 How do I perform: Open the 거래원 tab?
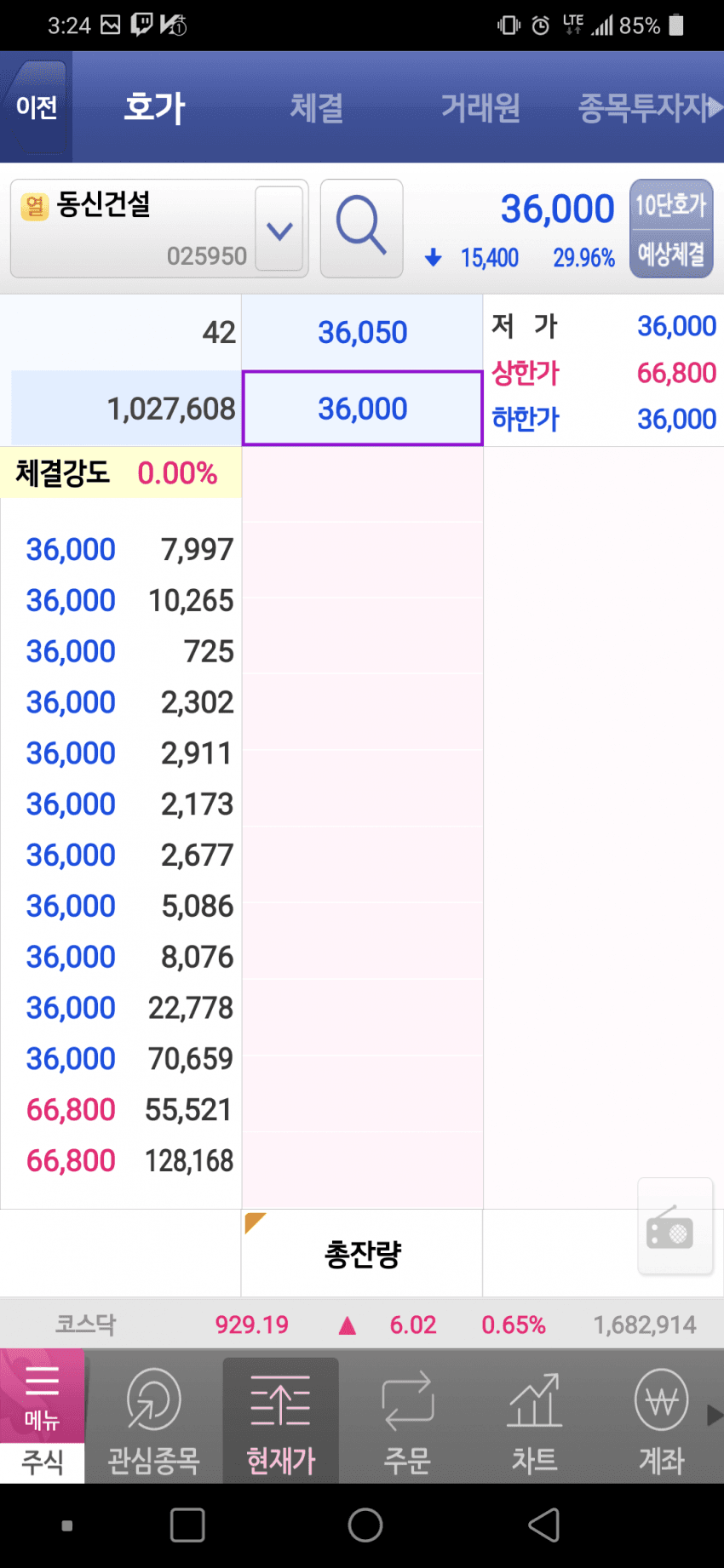480,106
